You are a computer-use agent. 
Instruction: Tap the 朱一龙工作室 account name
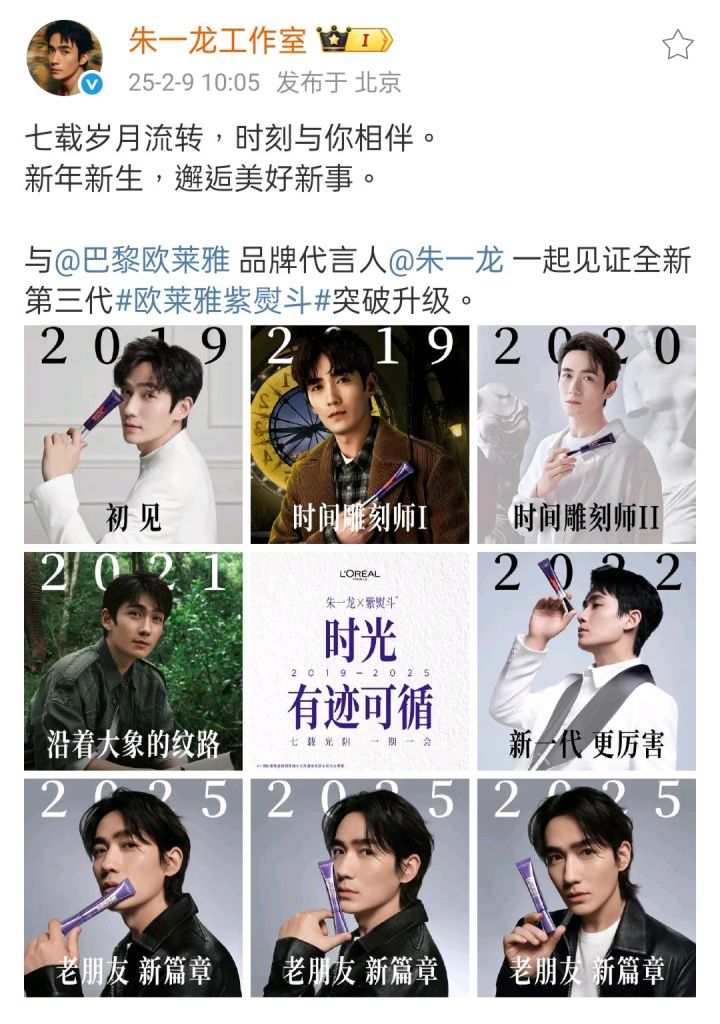click(x=216, y=40)
